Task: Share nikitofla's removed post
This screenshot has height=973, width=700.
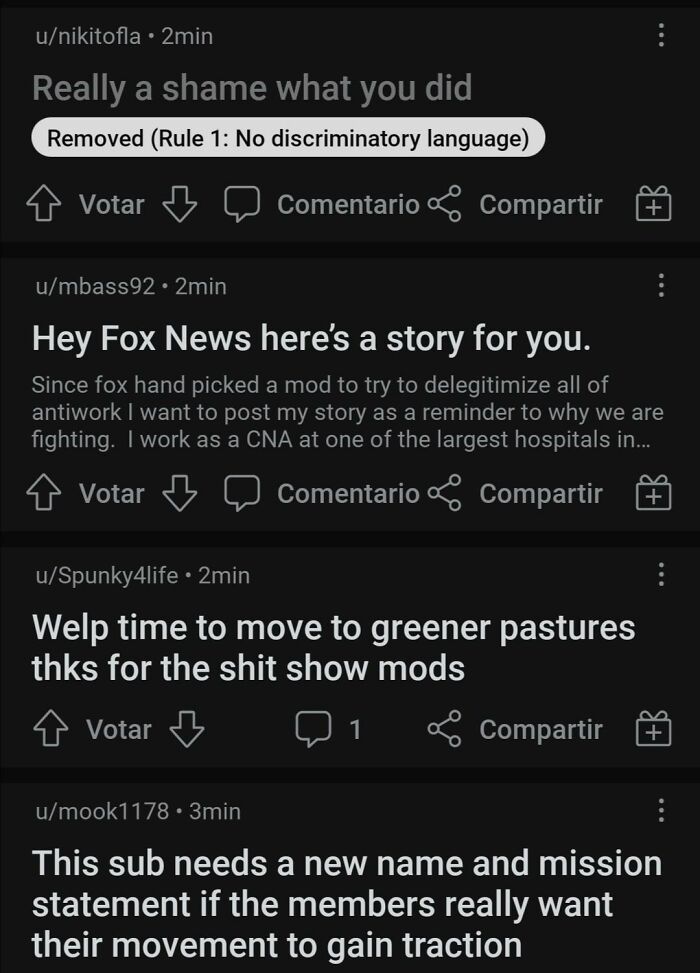Action: coord(516,205)
